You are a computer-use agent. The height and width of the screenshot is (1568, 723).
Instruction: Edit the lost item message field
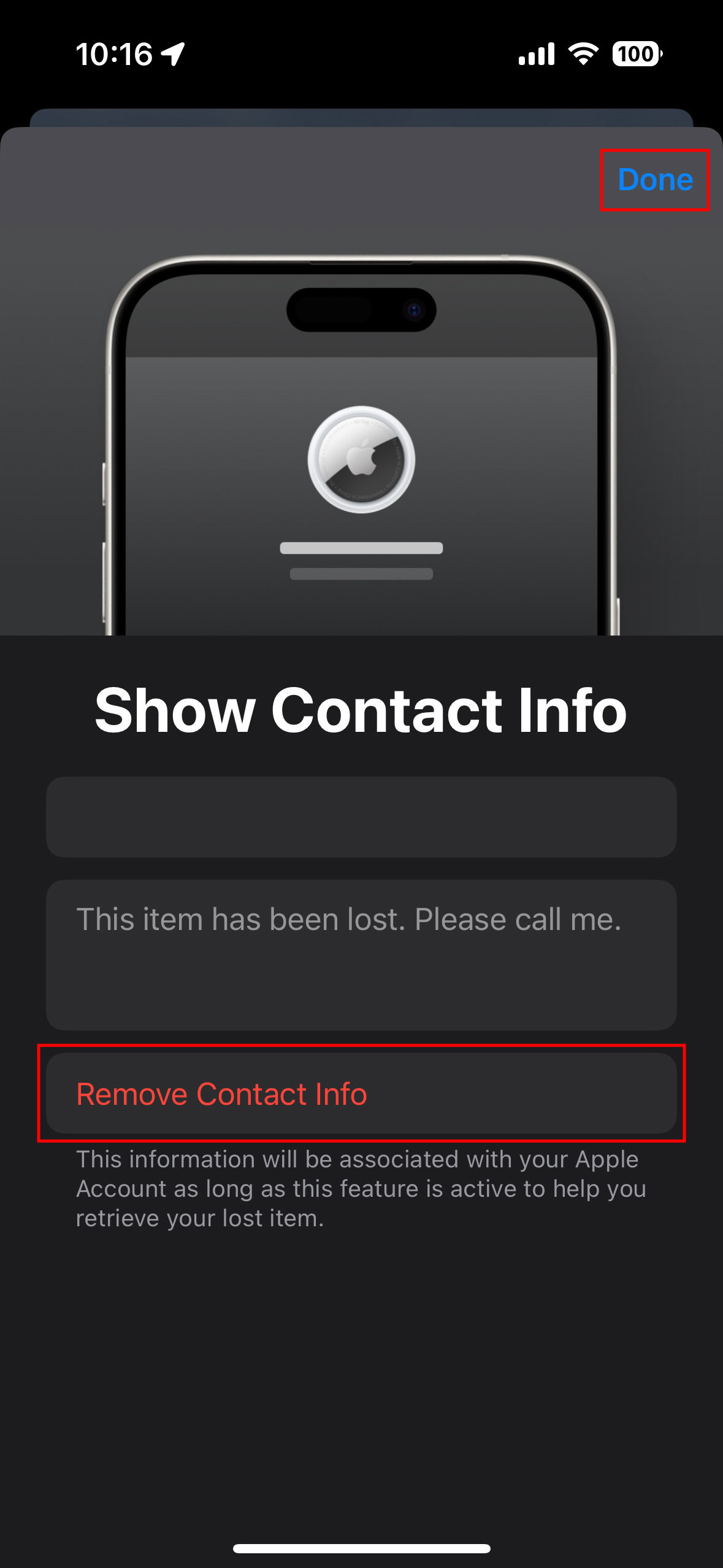coord(361,954)
